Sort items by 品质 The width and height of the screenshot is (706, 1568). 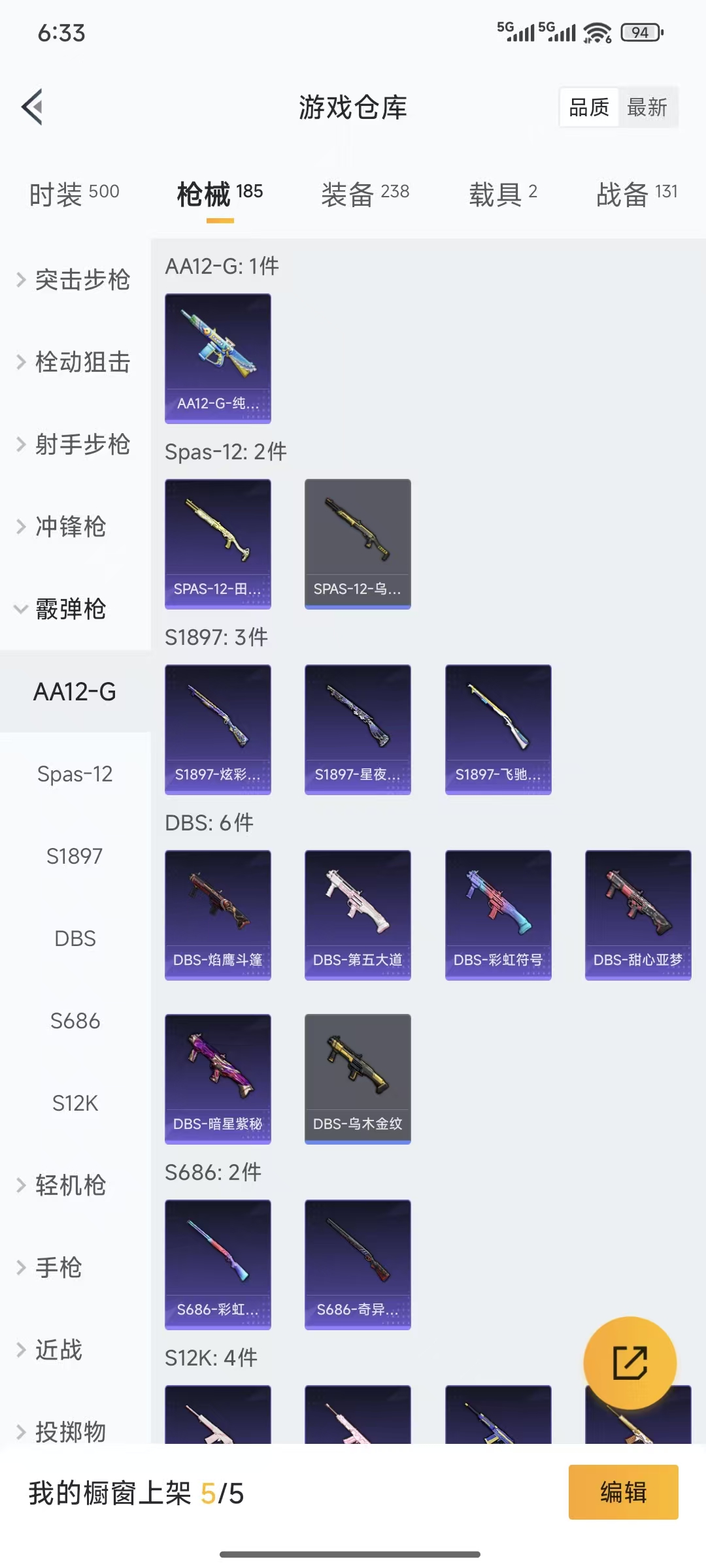pos(589,107)
